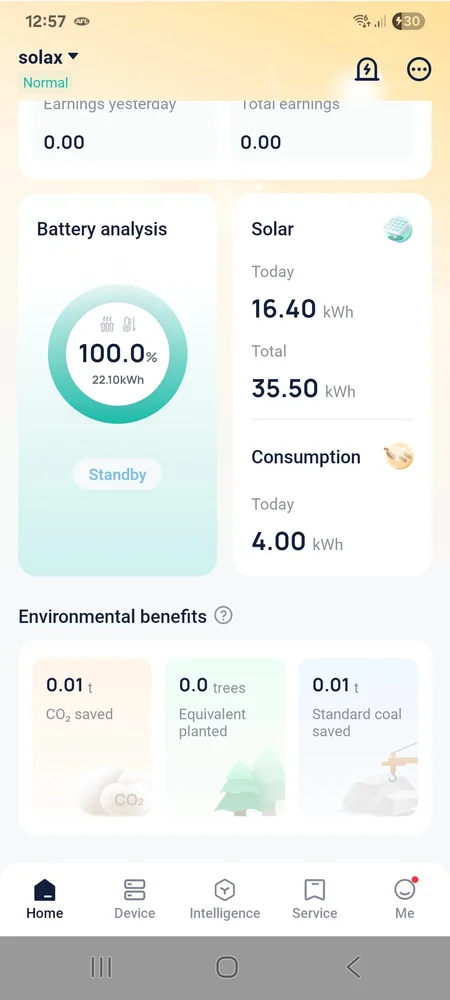The image size is (450, 1000).
Task: Switch to the Intelligence tab
Action: tap(225, 899)
